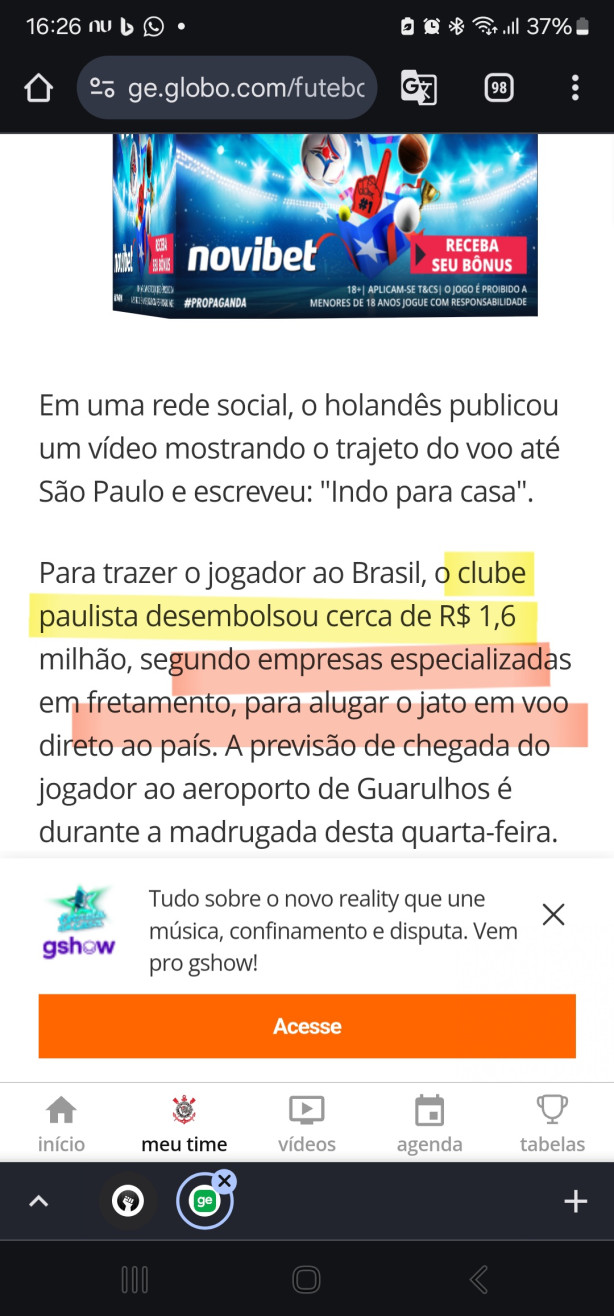Open the tab switcher showing 98 tabs
This screenshot has height=1316, width=614.
499,89
